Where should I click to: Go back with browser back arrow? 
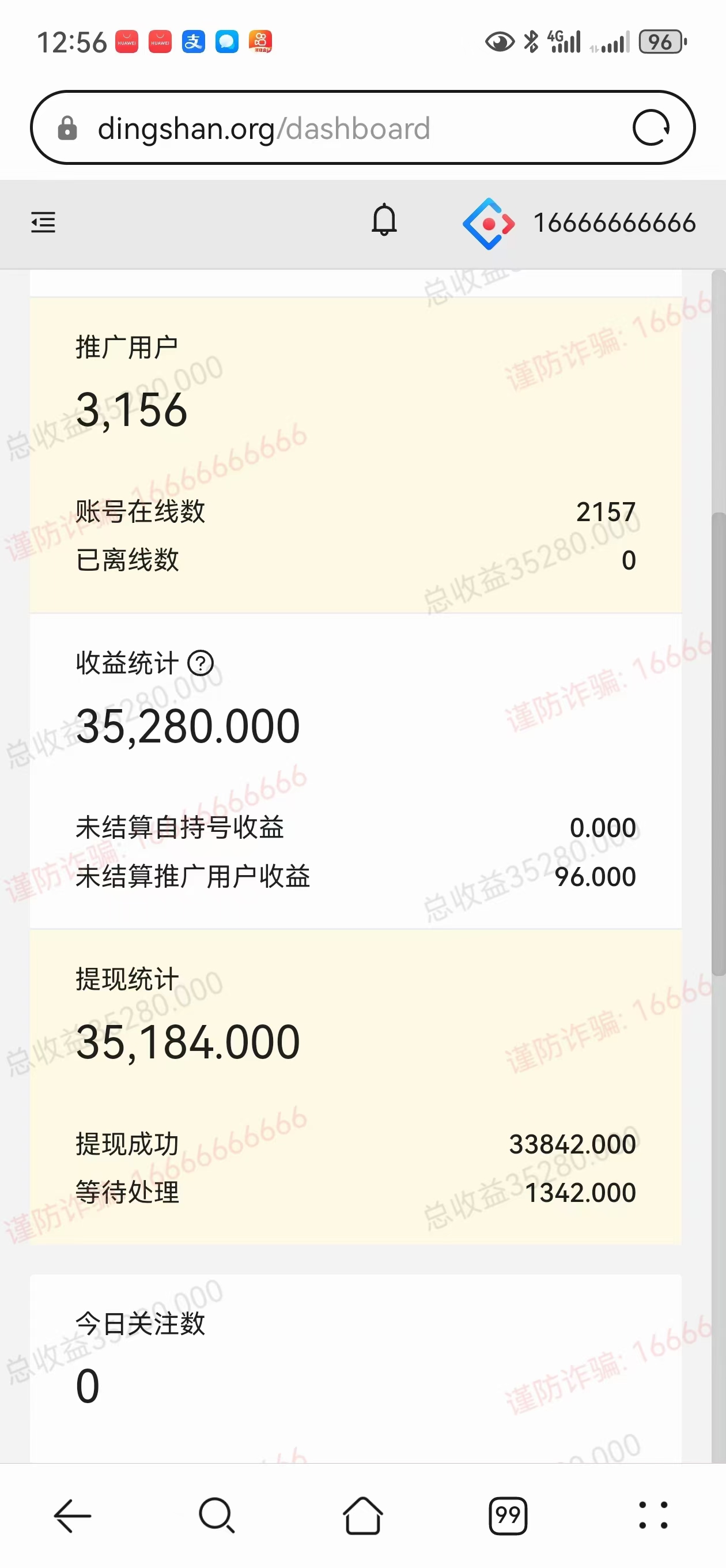pos(73,1516)
